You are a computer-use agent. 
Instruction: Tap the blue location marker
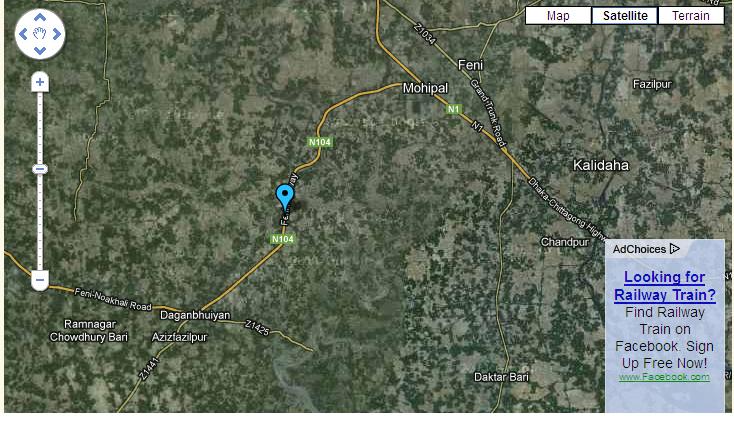tap(285, 195)
